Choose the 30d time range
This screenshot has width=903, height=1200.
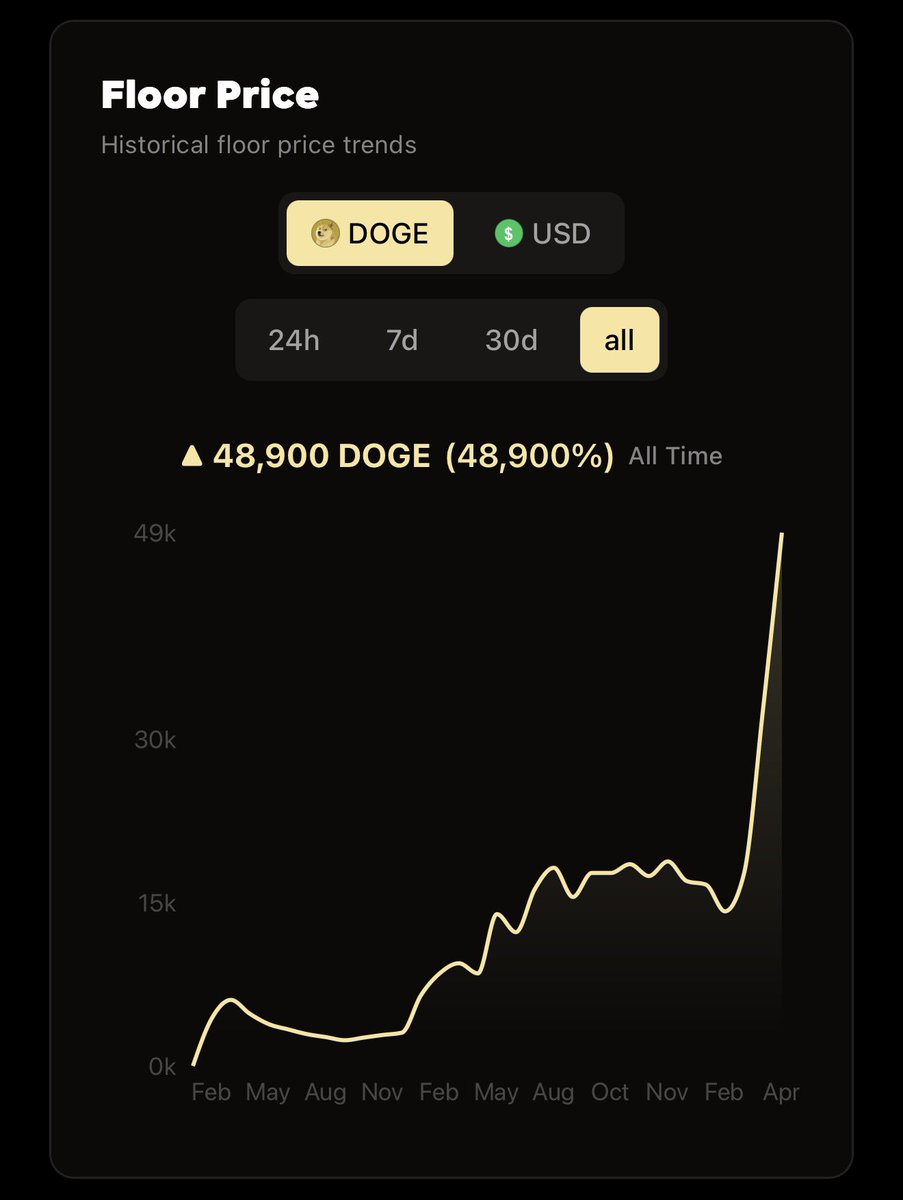511,340
